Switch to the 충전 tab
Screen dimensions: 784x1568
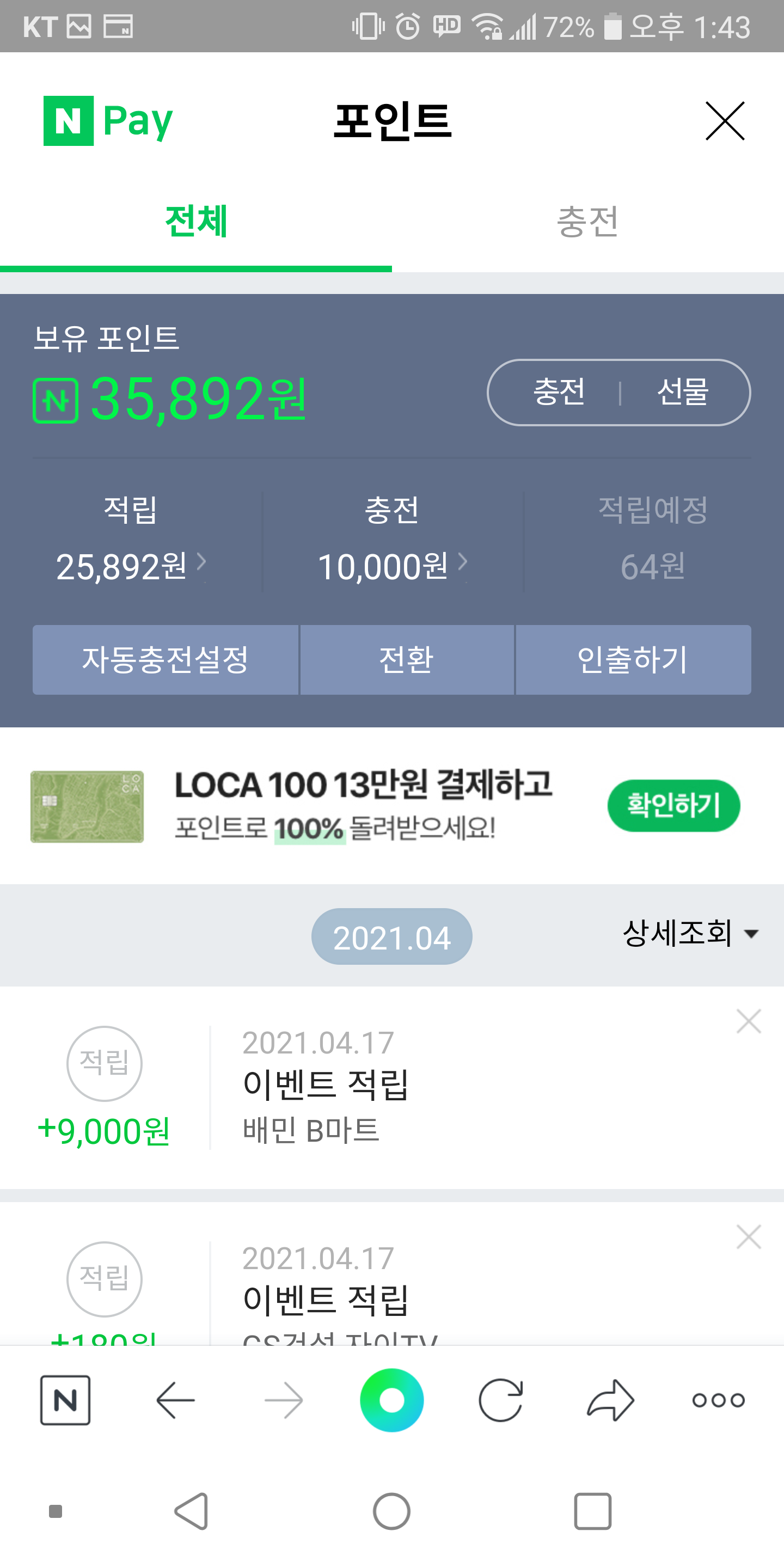pos(587,222)
